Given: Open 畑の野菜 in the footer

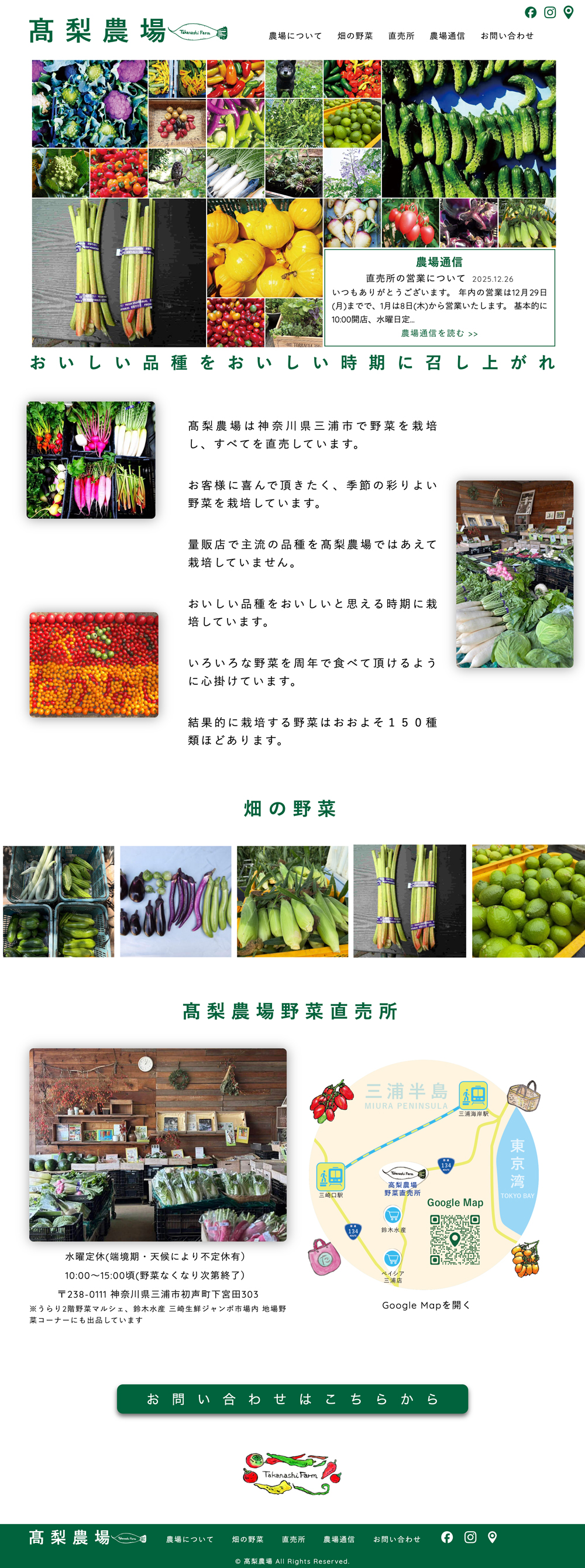Looking at the screenshot, I should [248, 1539].
